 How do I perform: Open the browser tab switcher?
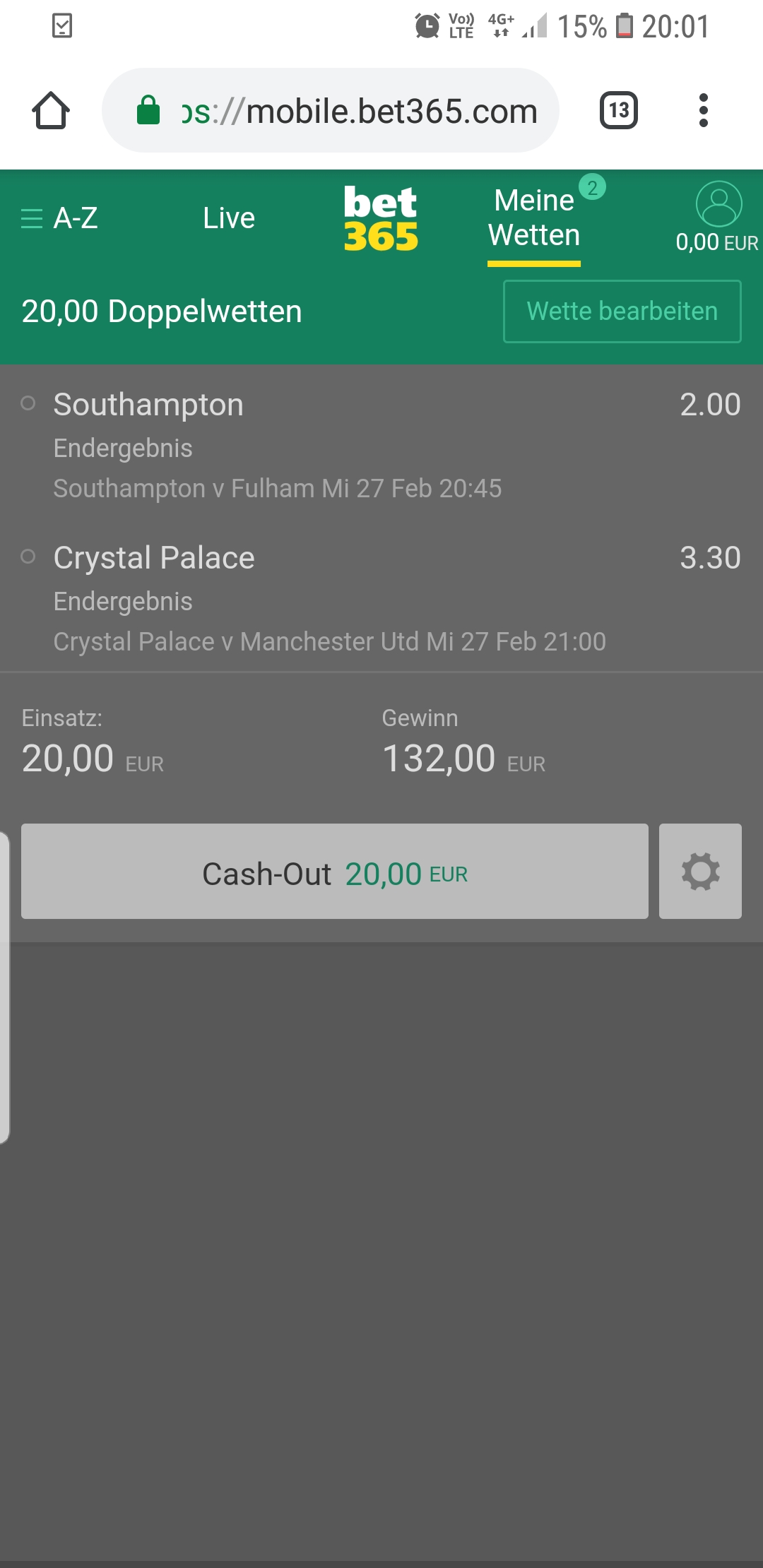[x=619, y=111]
